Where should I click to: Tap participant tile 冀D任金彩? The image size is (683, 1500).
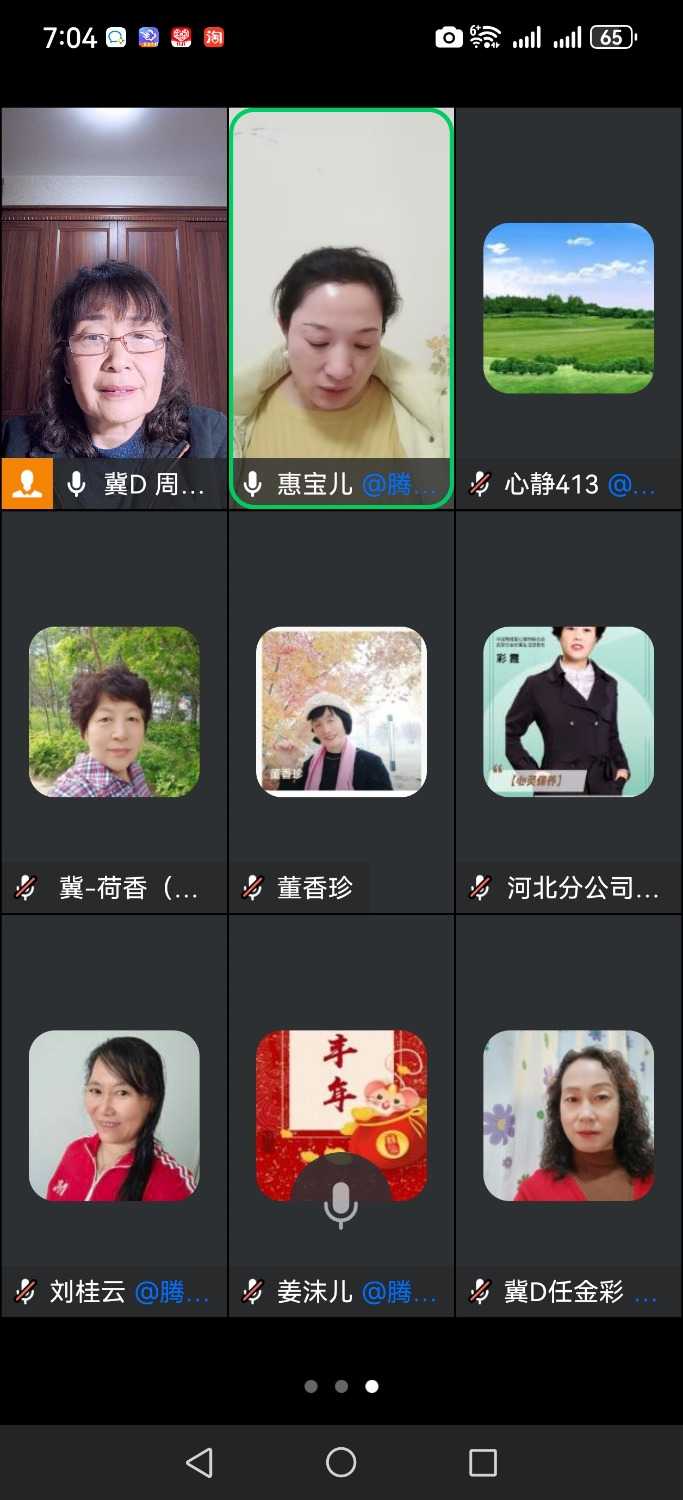[x=568, y=1115]
